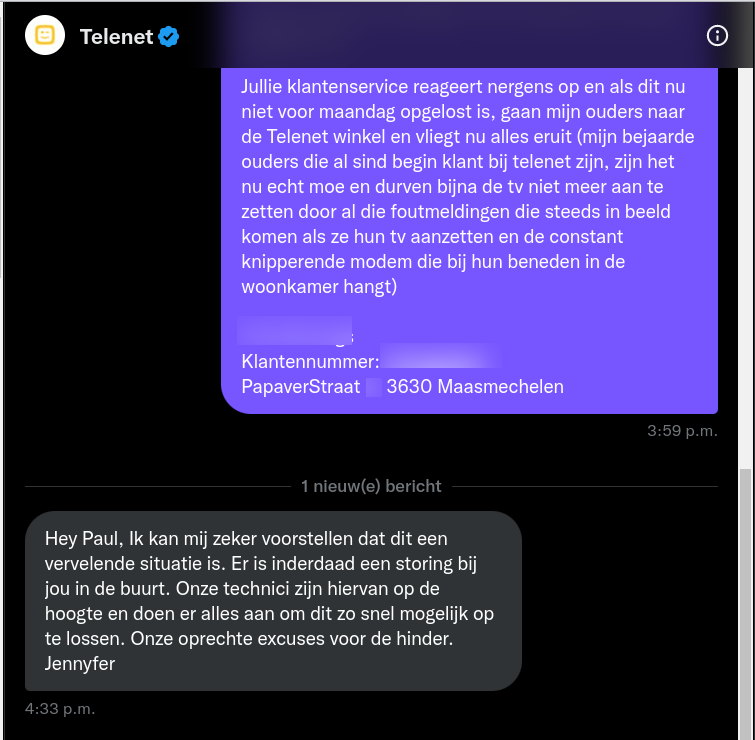Open Telenet profile from avatar
The height and width of the screenshot is (740, 755).
[45, 36]
